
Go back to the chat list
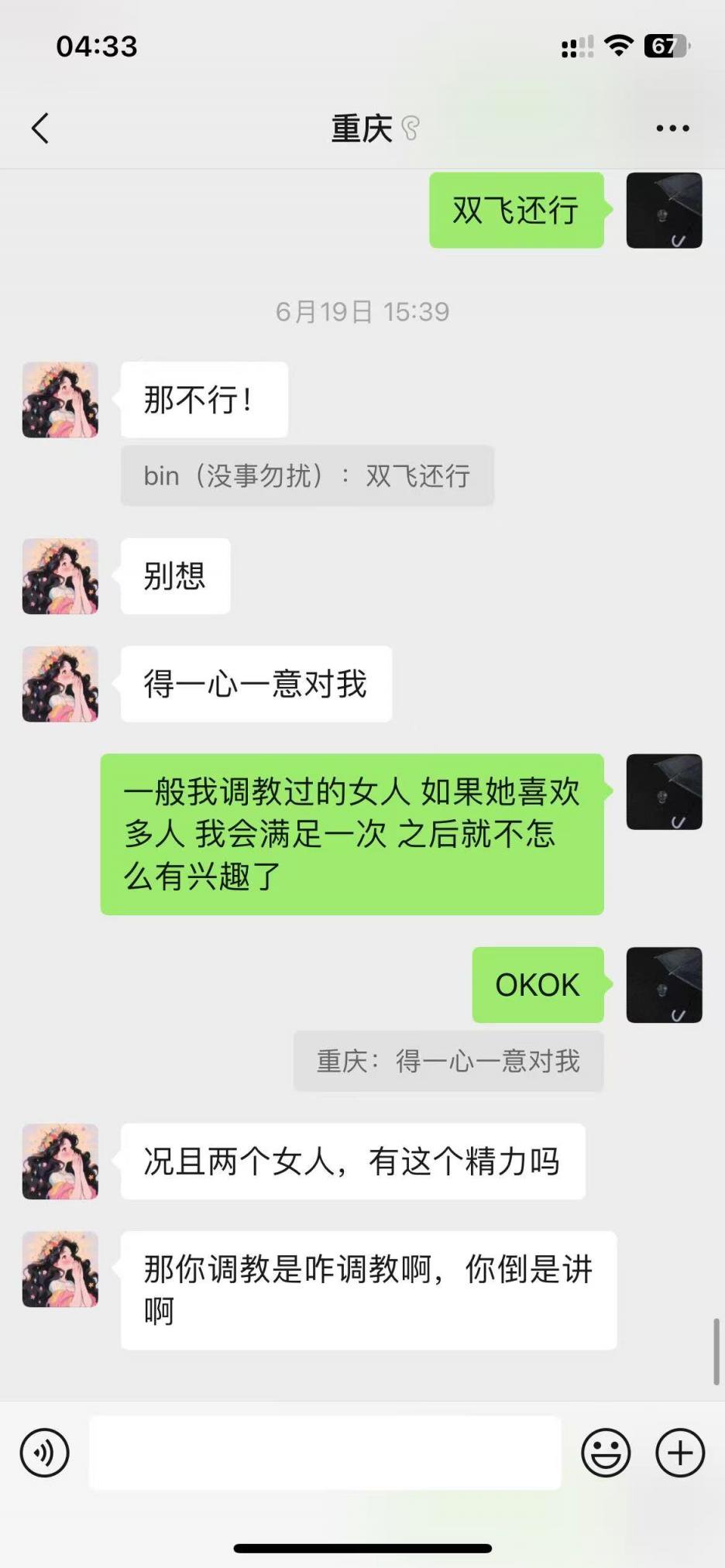click(40, 129)
